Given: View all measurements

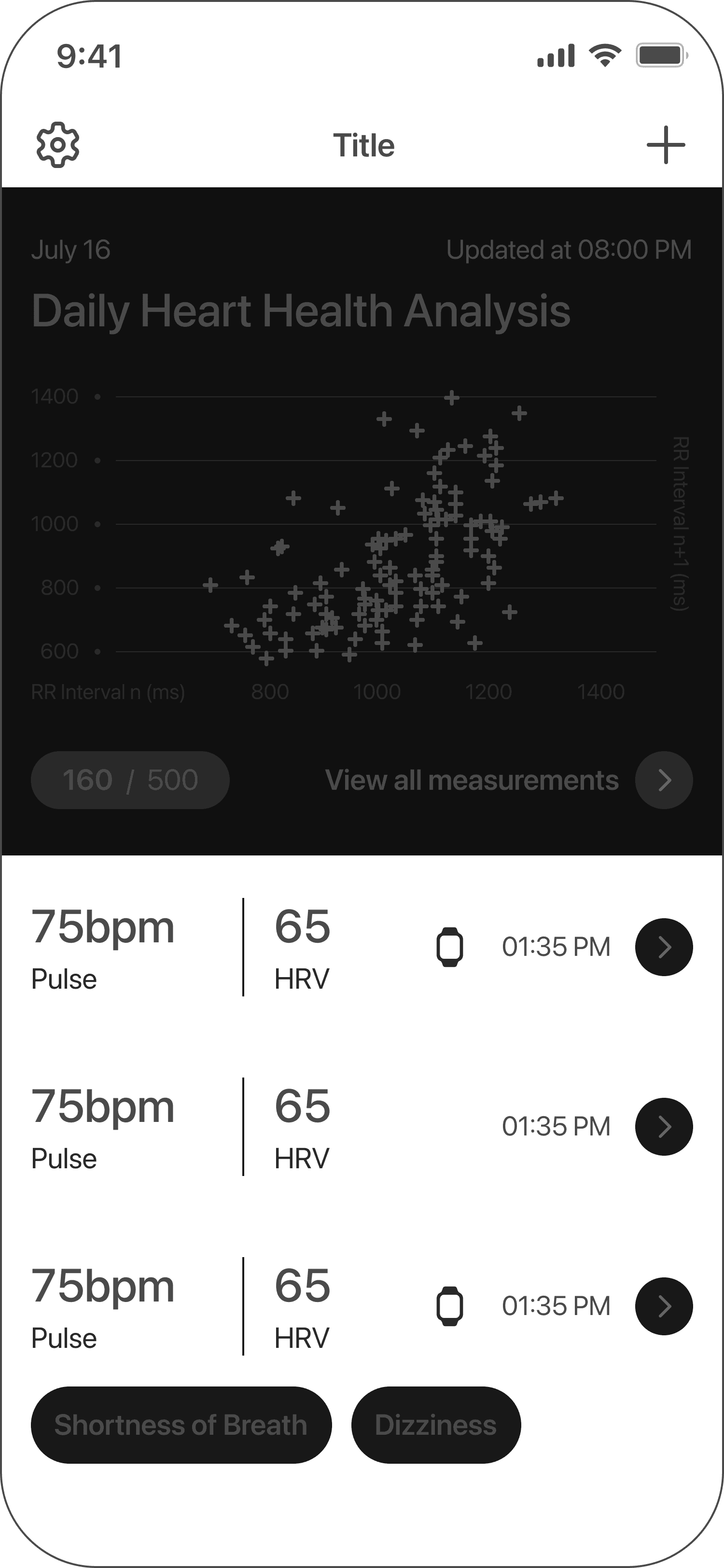Looking at the screenshot, I should 664,780.
